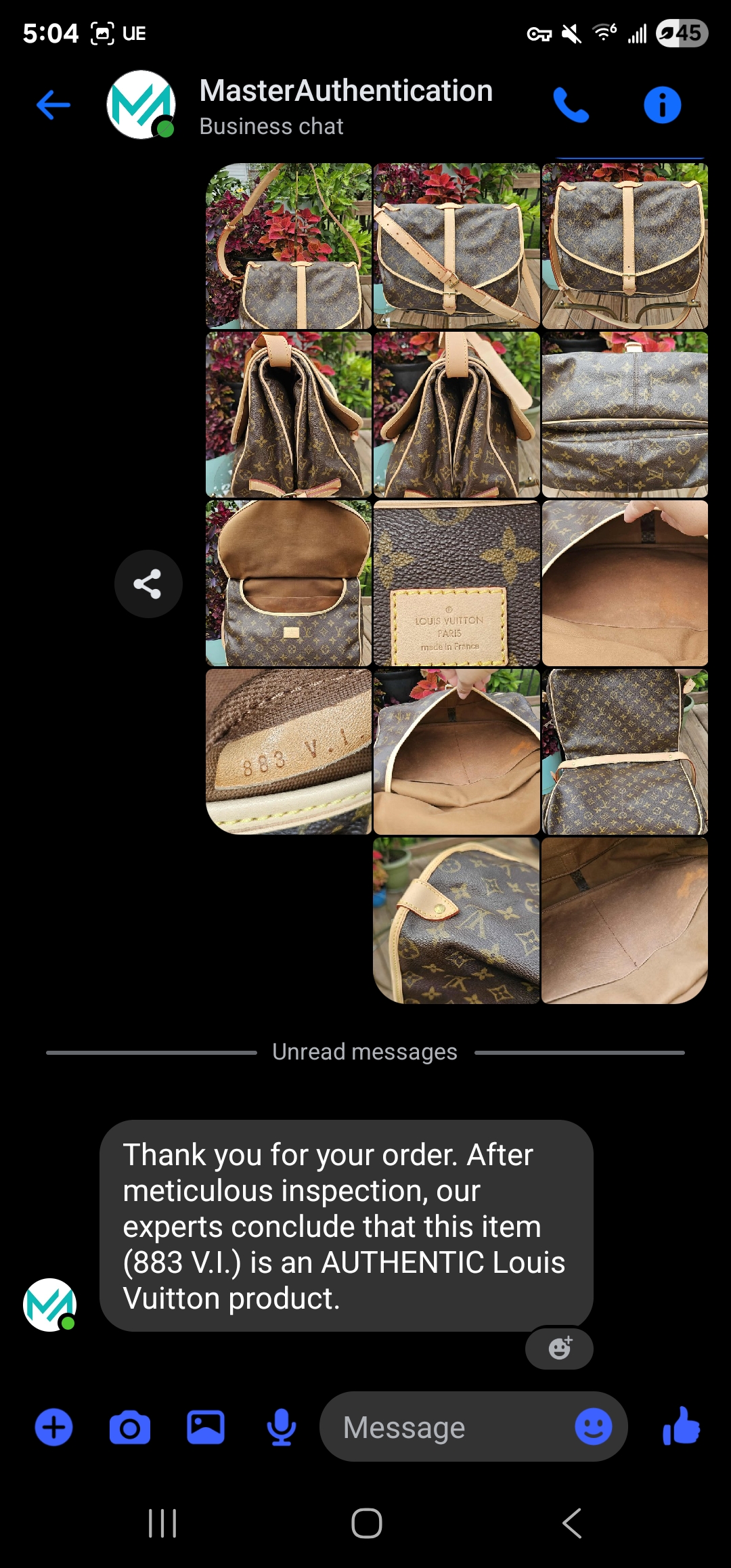The width and height of the screenshot is (731, 1568).
Task: Open the emoji picker in the message box
Action: pyautogui.click(x=593, y=1427)
